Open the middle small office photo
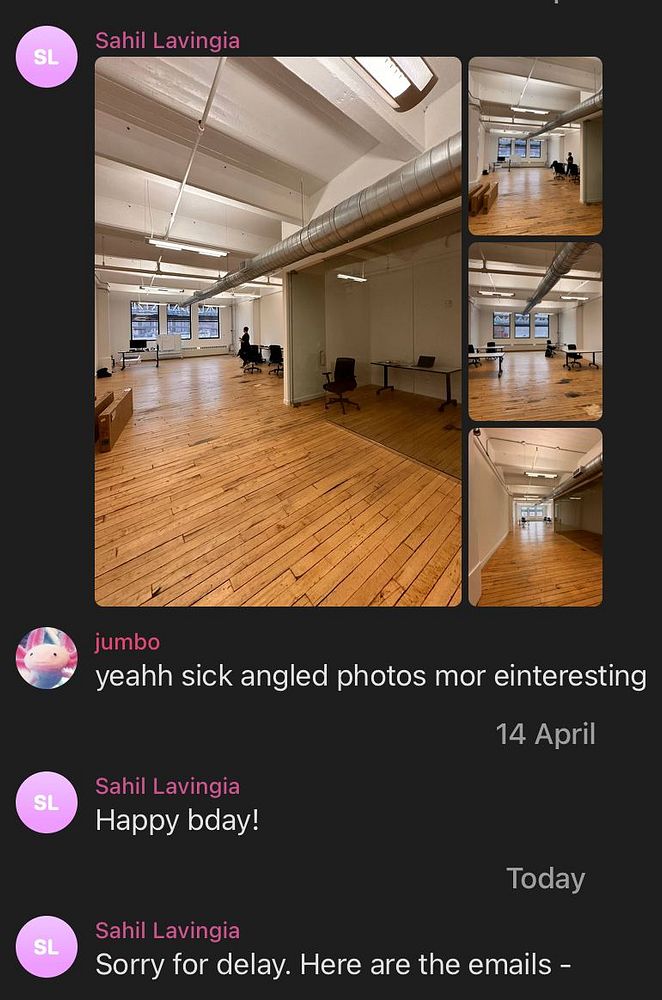The width and height of the screenshot is (662, 1000). (x=535, y=331)
